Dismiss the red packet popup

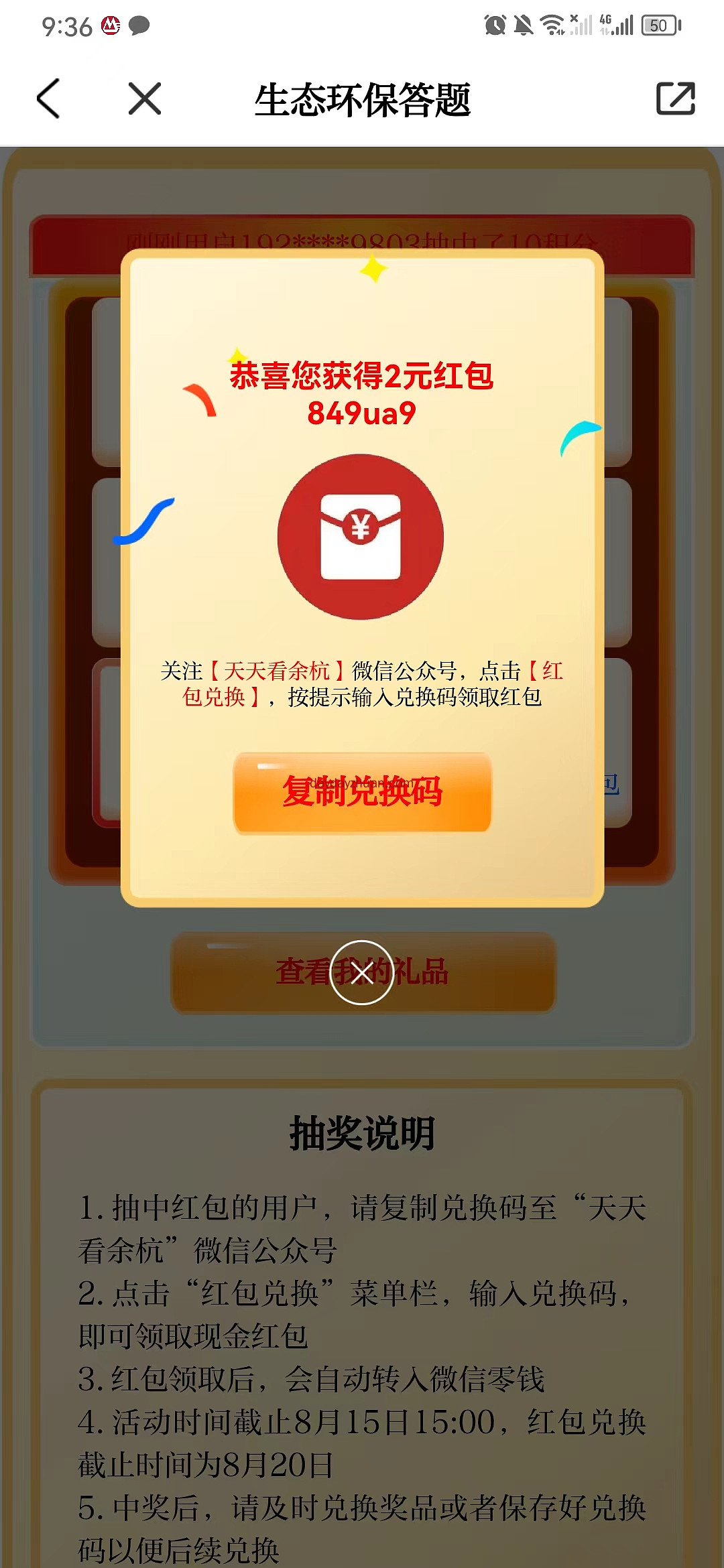(362, 972)
